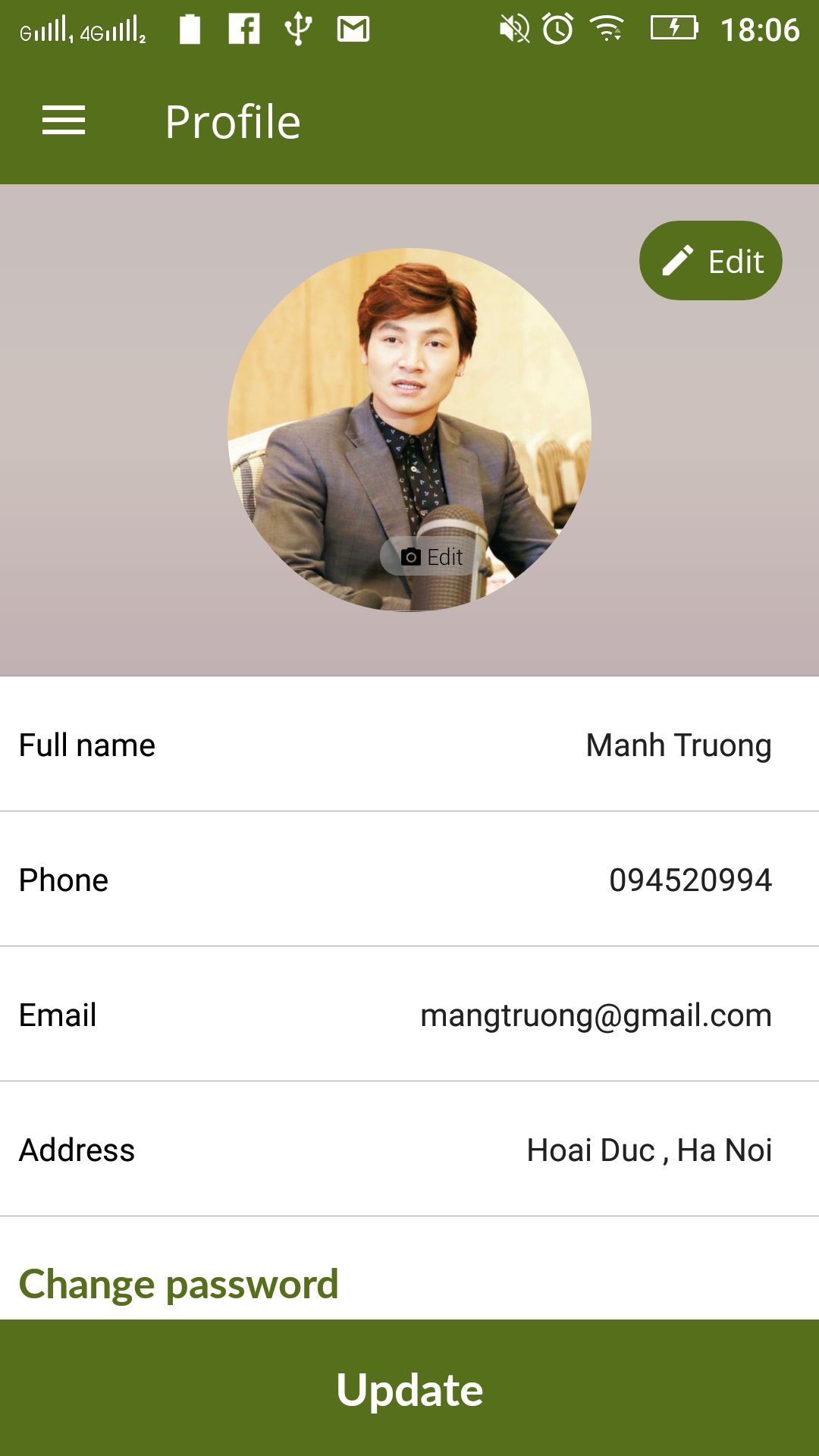Viewport: 819px width, 1456px height.
Task: Tap the green Edit profile button
Action: (x=711, y=261)
